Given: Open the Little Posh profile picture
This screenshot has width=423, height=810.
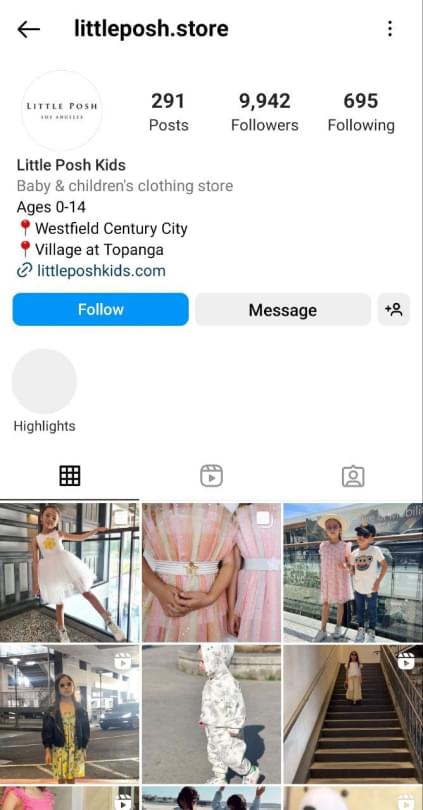Looking at the screenshot, I should coord(61,110).
